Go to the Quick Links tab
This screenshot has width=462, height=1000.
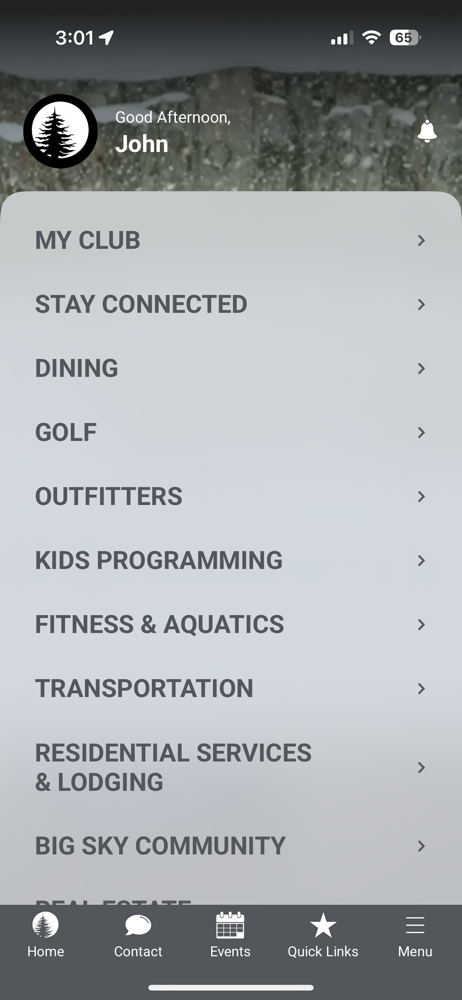point(323,935)
